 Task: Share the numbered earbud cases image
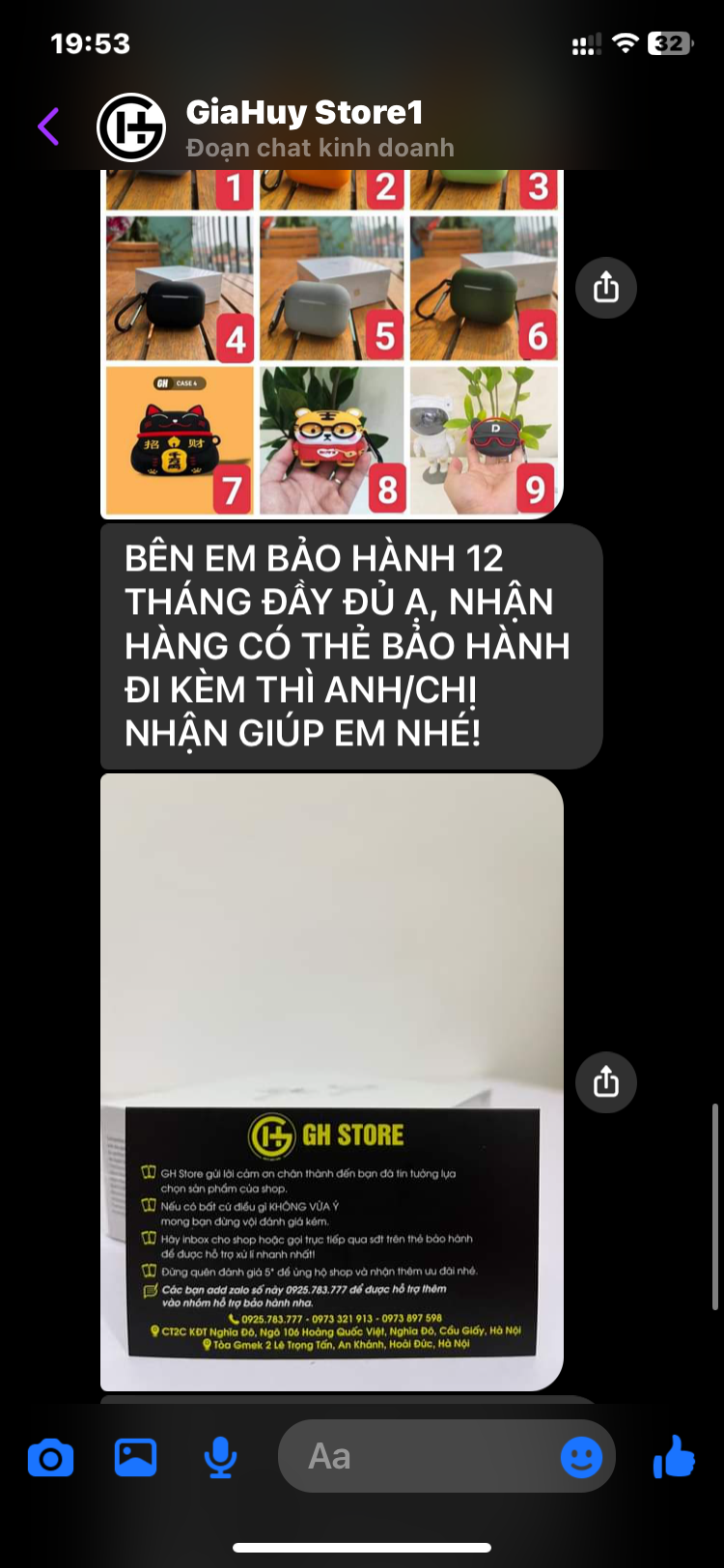pos(605,288)
